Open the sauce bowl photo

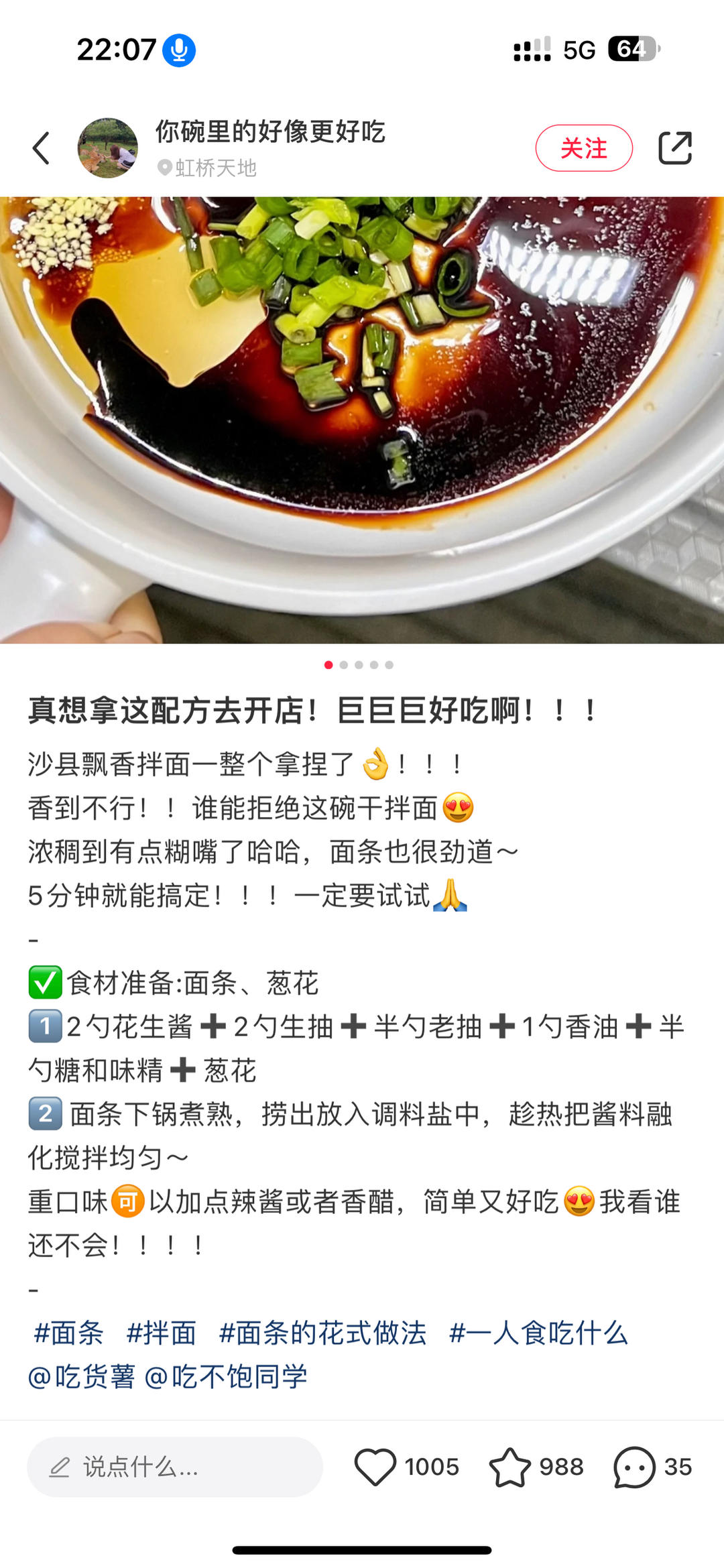362,420
